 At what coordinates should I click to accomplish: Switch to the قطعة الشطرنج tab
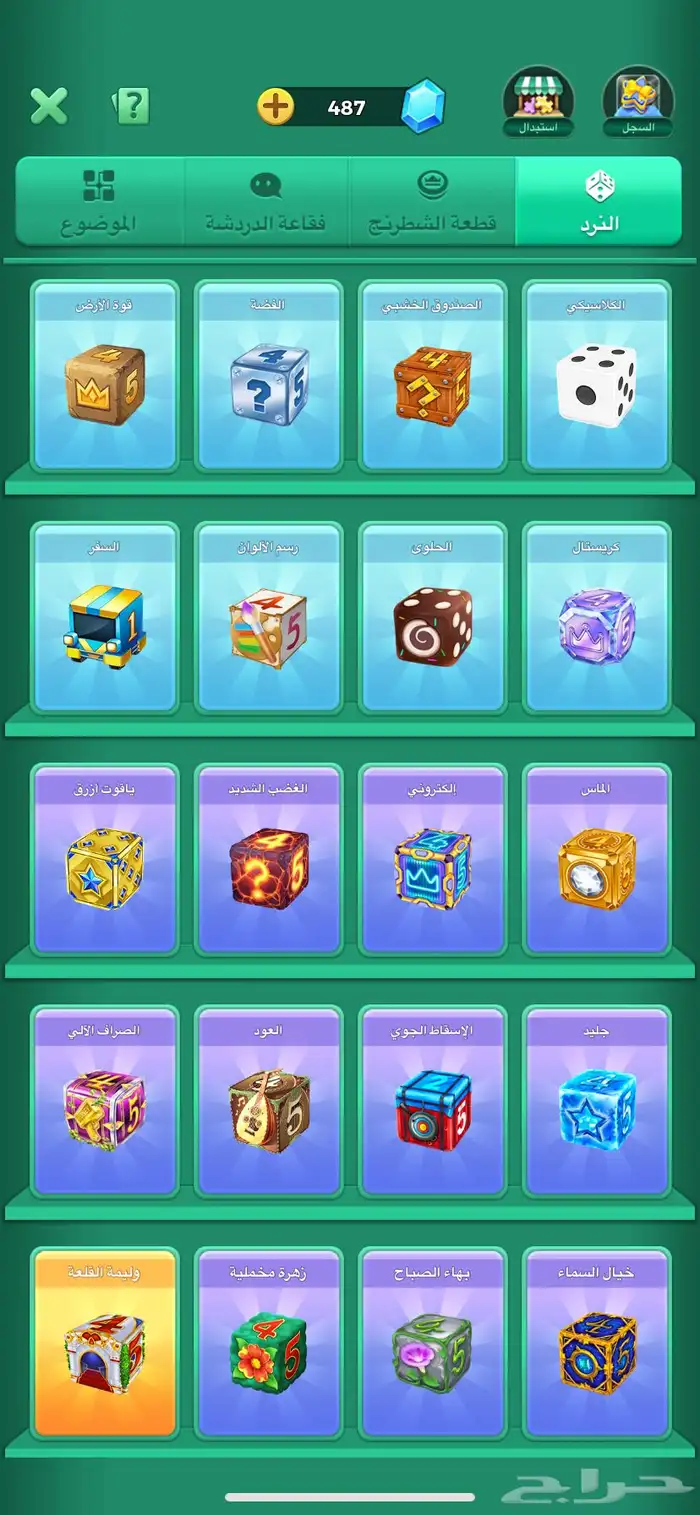[432, 202]
